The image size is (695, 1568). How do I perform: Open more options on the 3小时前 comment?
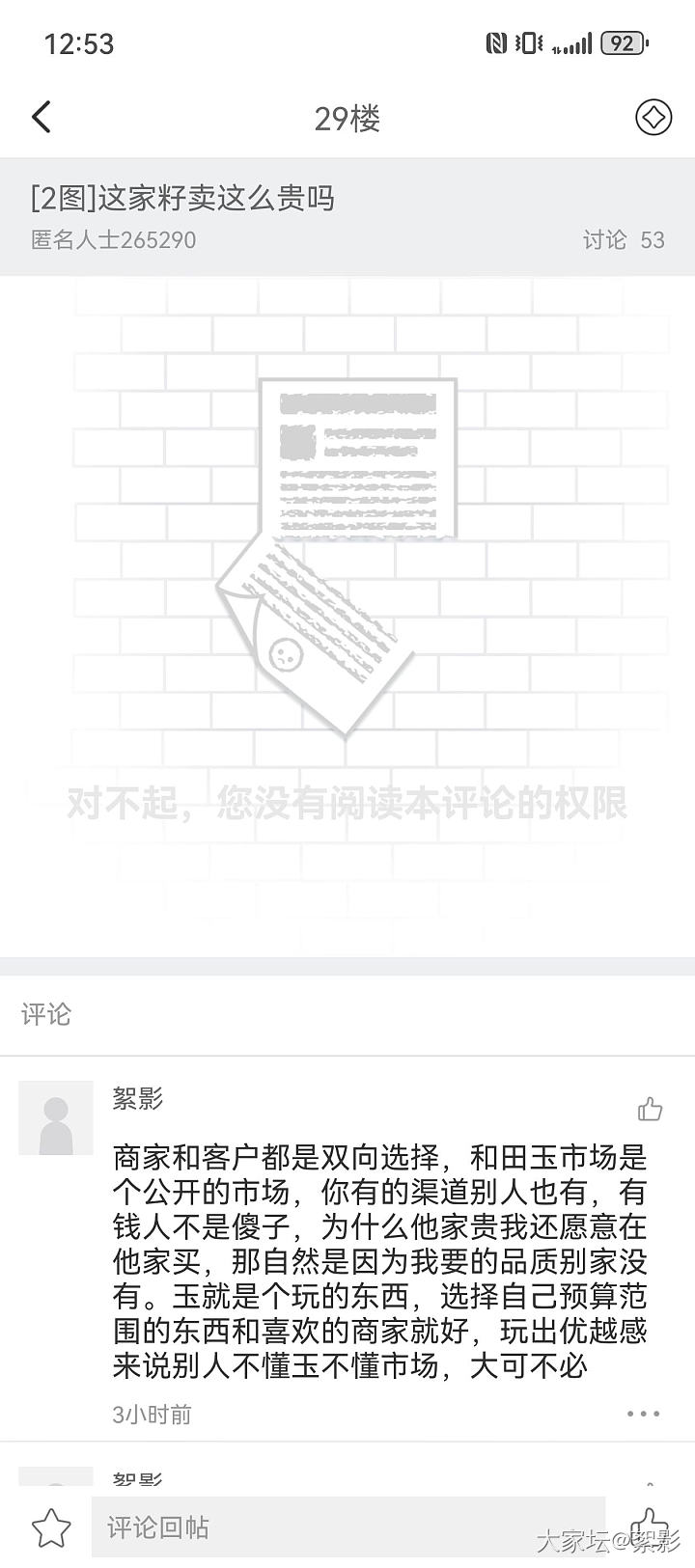coord(643,1414)
